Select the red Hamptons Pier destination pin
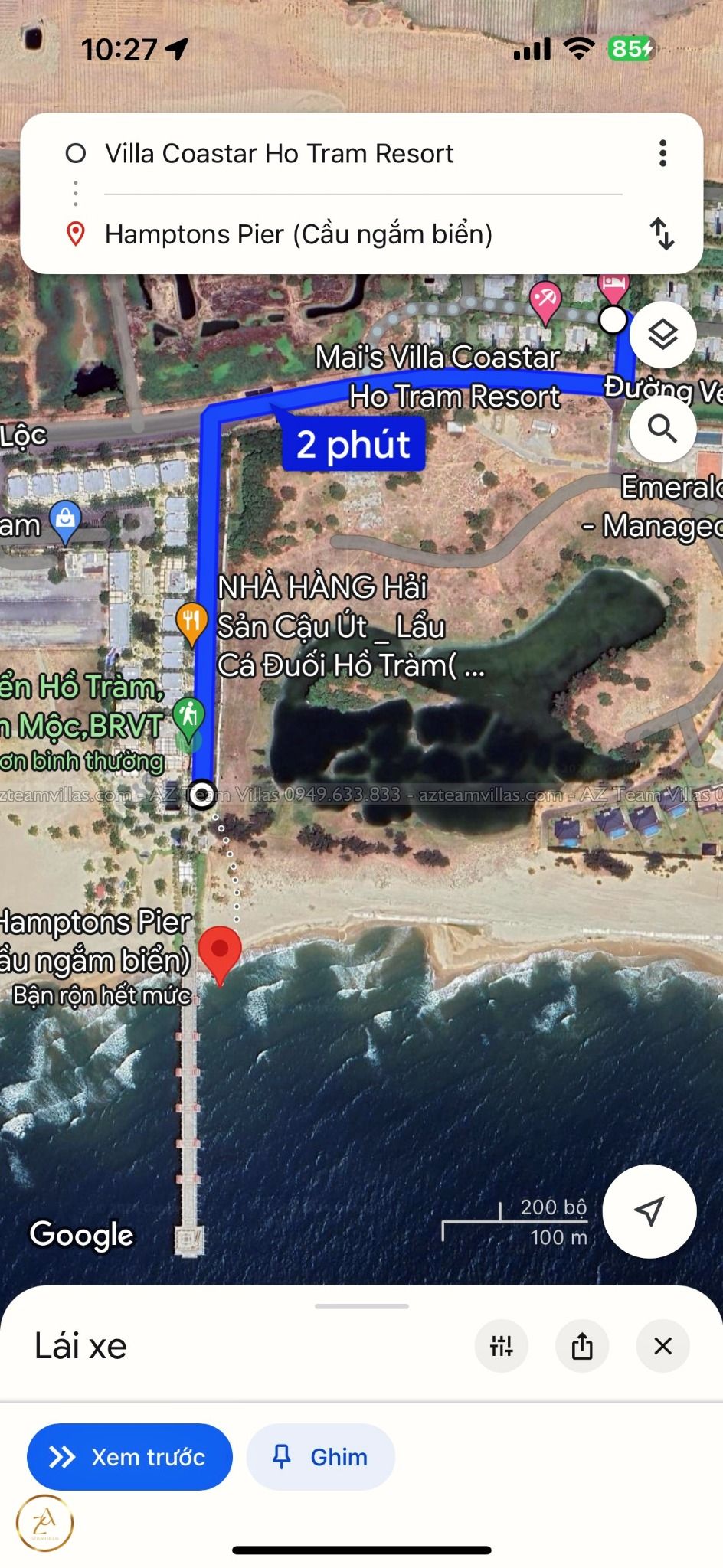 click(x=220, y=951)
